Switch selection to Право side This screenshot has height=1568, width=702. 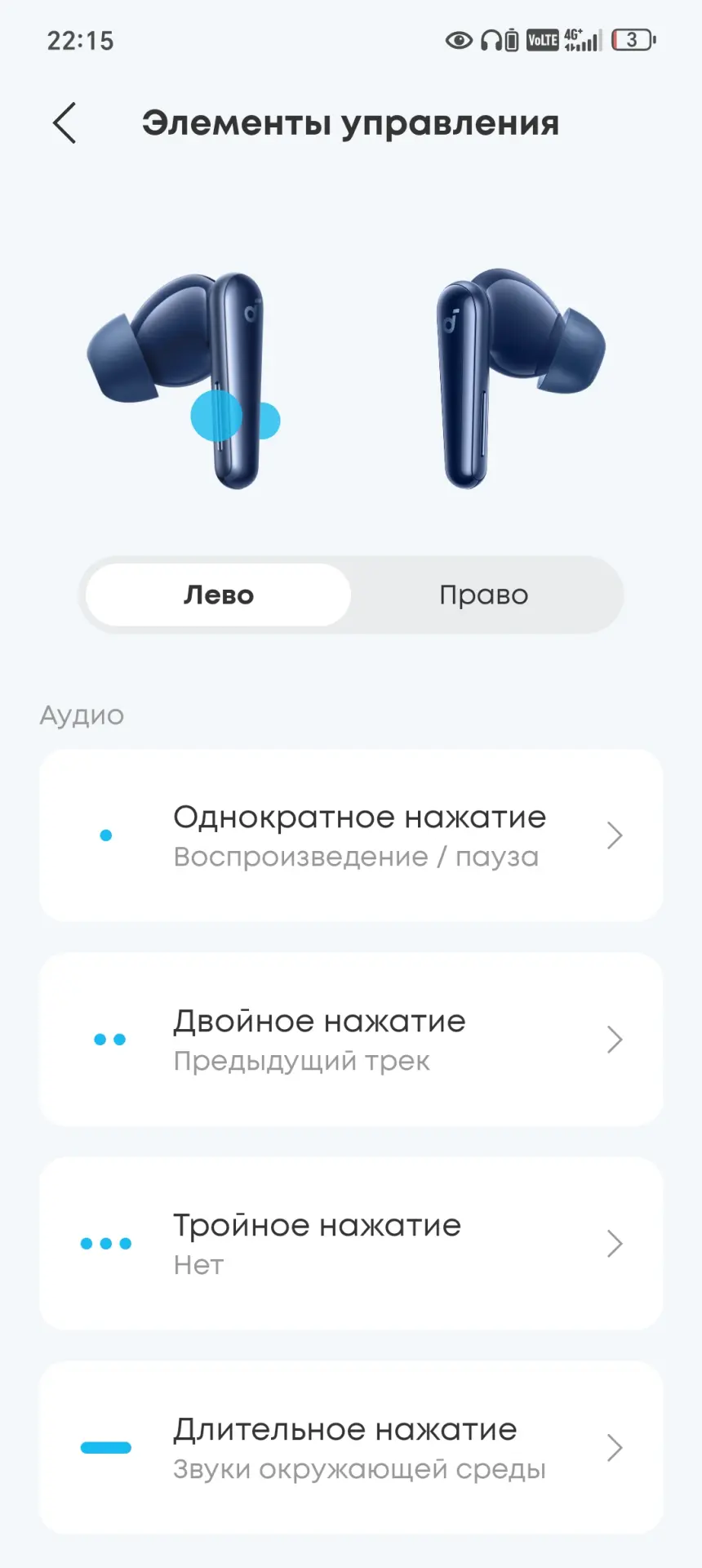tap(483, 595)
